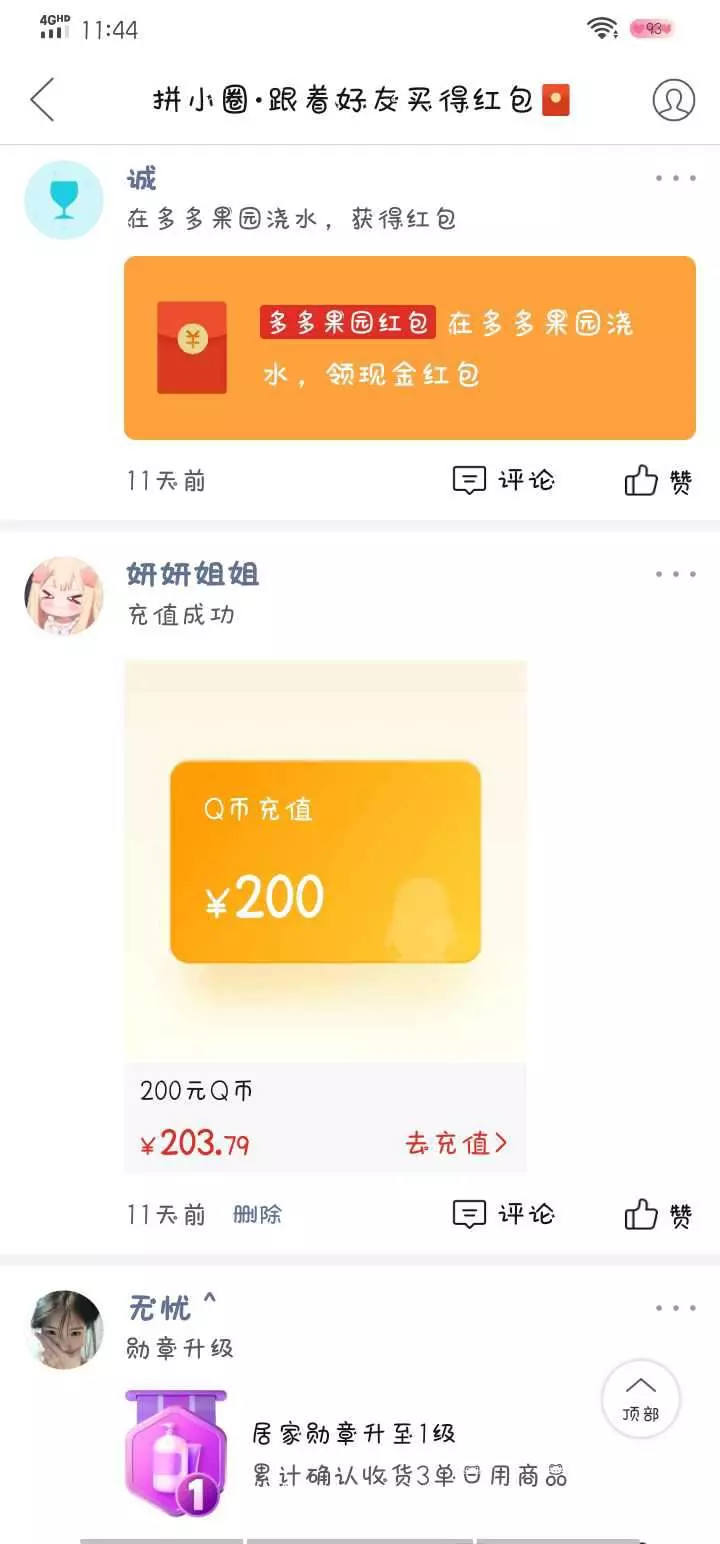Delete 妍妍姐姐's 充值成功 post
The width and height of the screenshot is (720, 1544).
coord(257,1215)
